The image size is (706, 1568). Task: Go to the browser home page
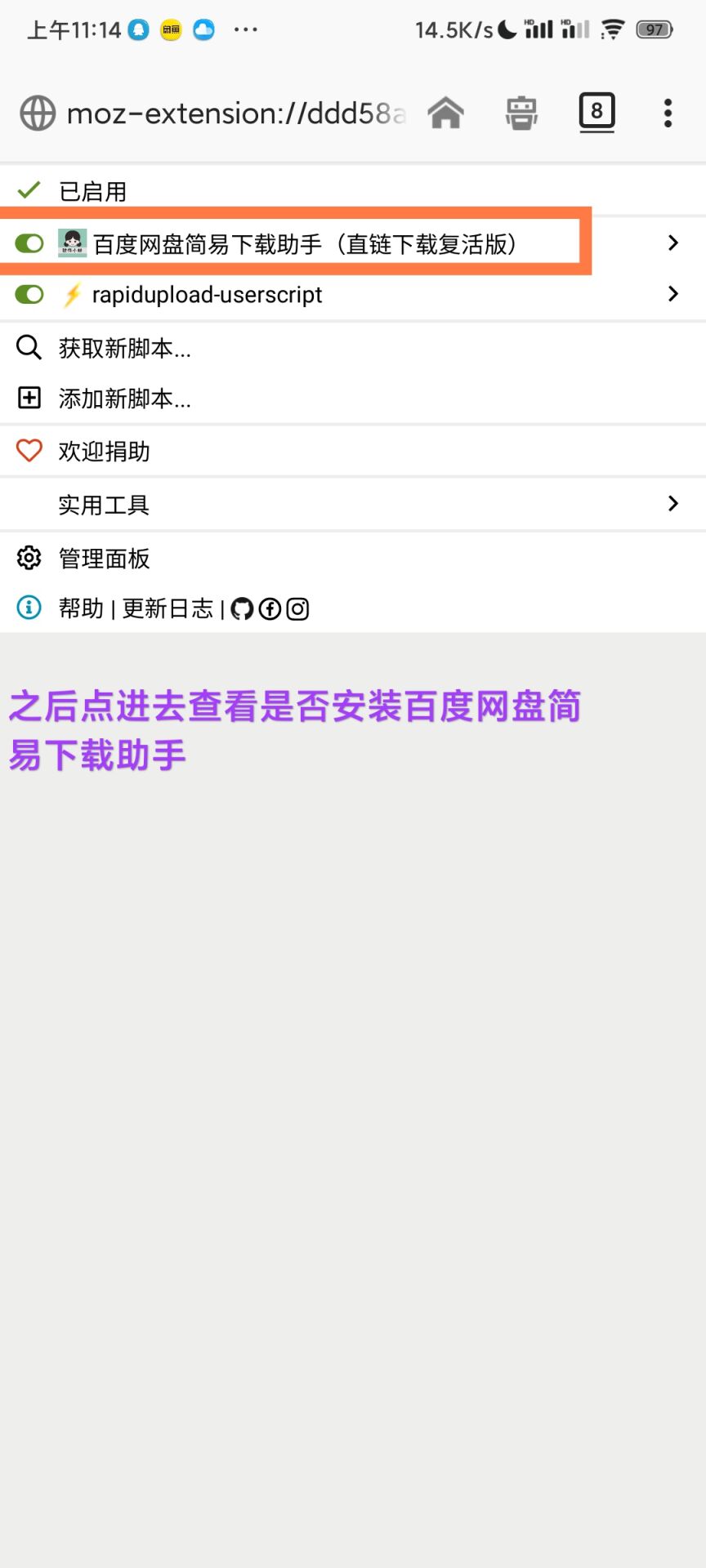click(445, 113)
